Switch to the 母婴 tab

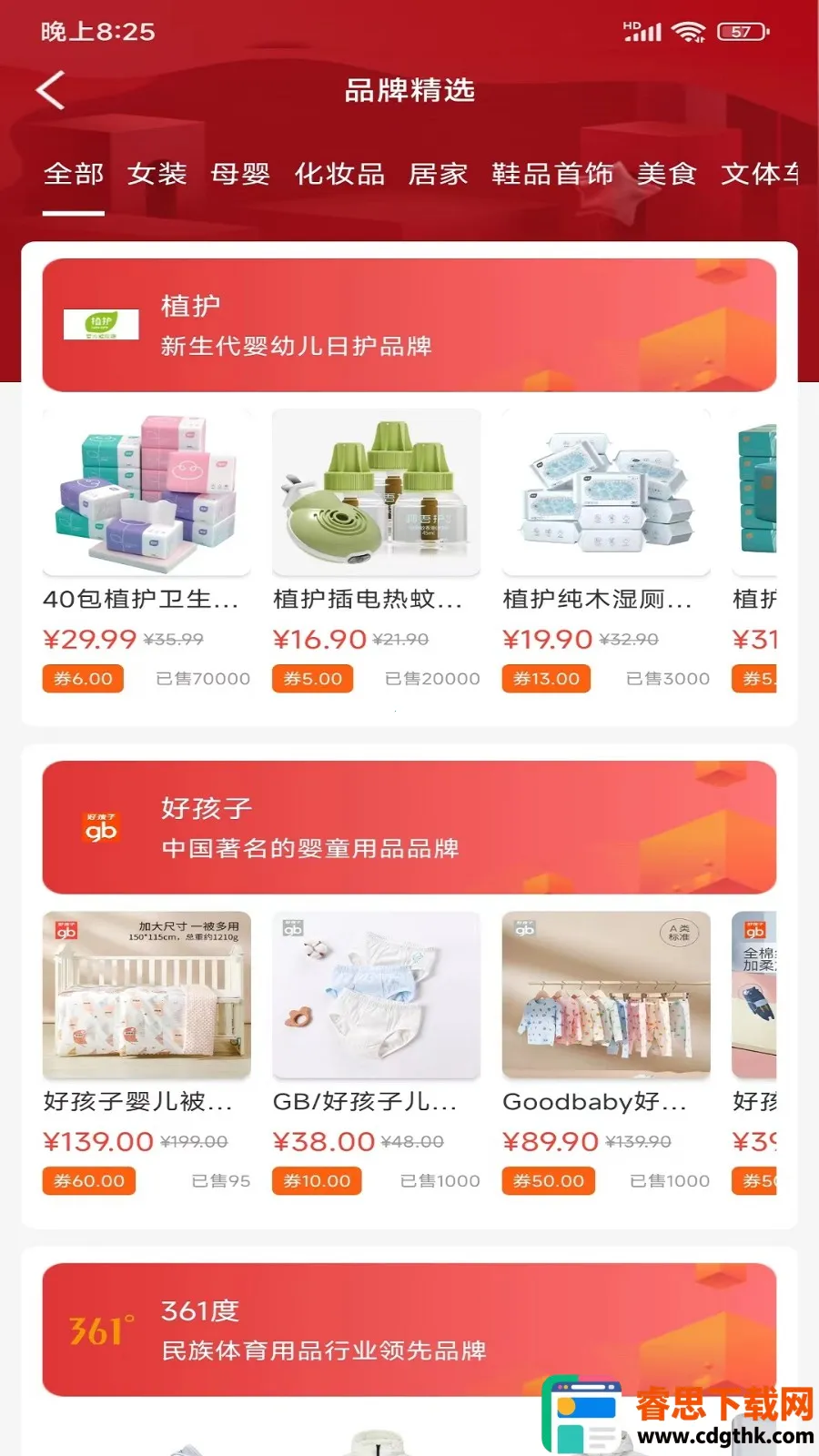(240, 174)
